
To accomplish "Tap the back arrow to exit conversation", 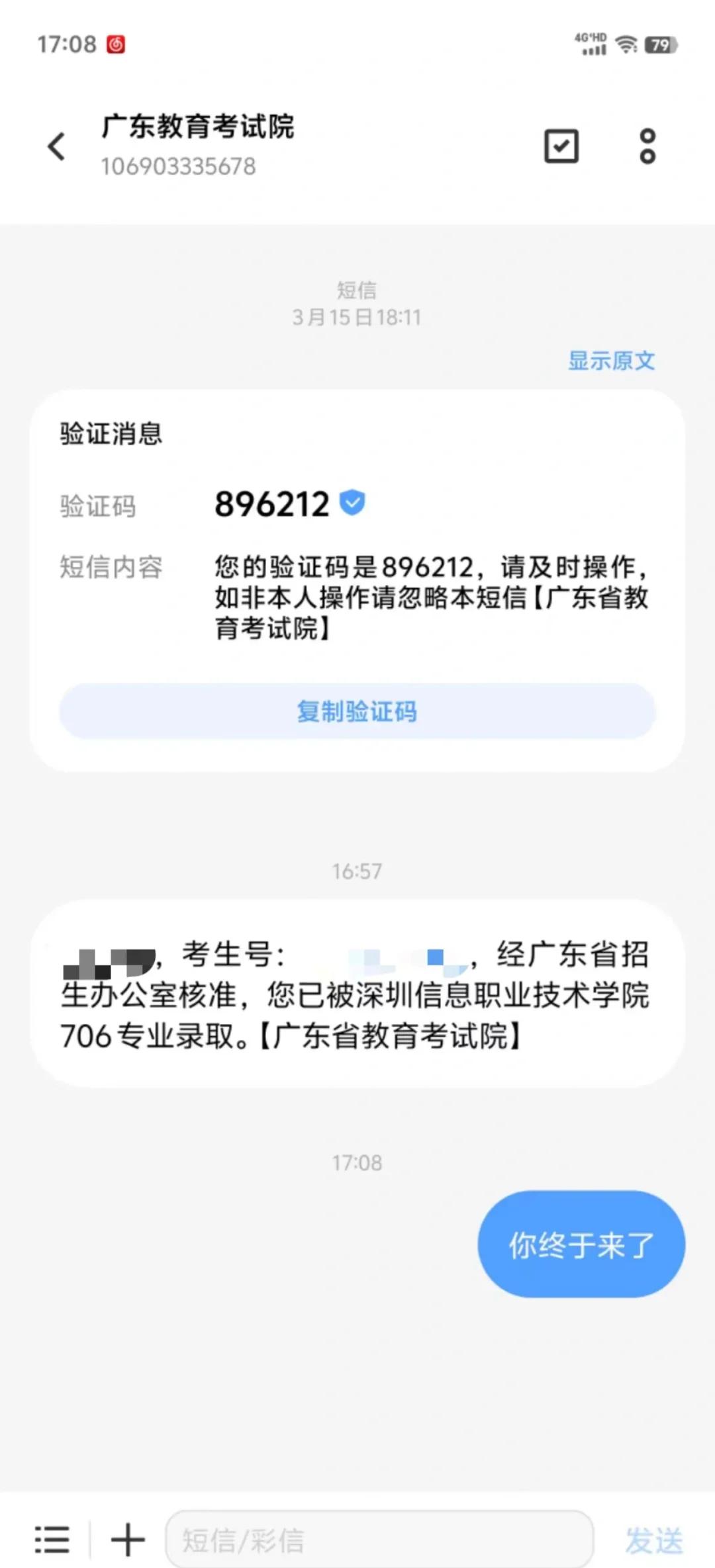I will click(x=56, y=146).
